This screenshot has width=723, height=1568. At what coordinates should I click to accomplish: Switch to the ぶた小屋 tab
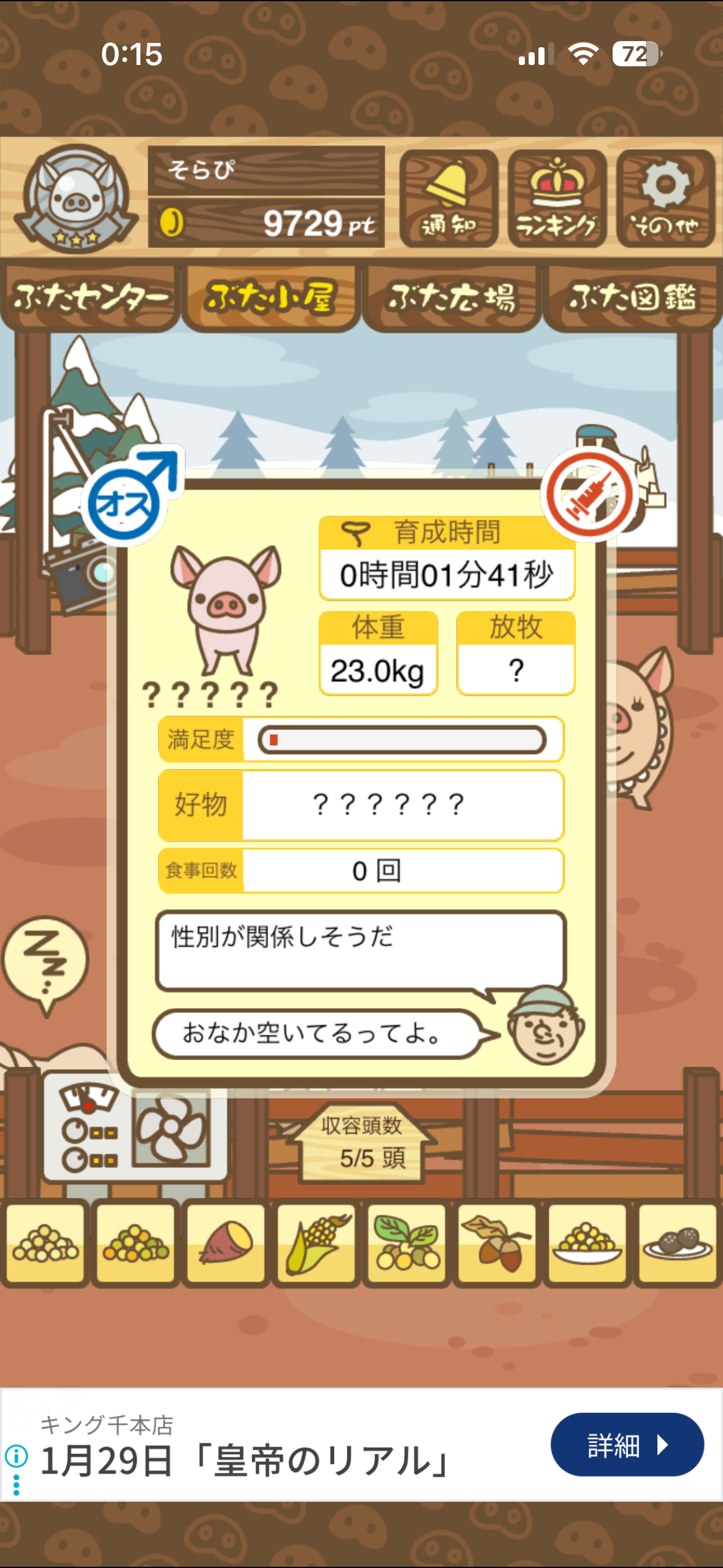[270, 298]
